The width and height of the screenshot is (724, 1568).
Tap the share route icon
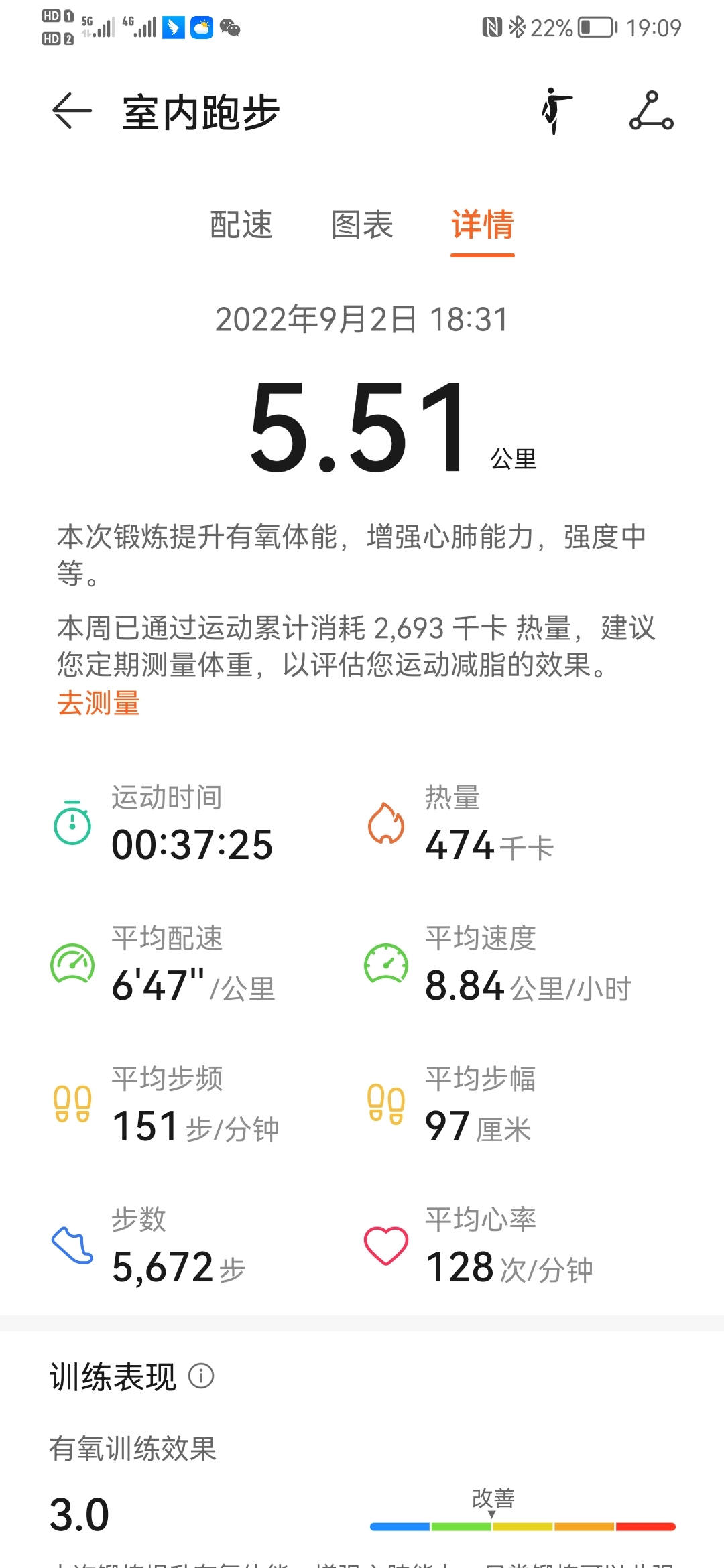651,111
